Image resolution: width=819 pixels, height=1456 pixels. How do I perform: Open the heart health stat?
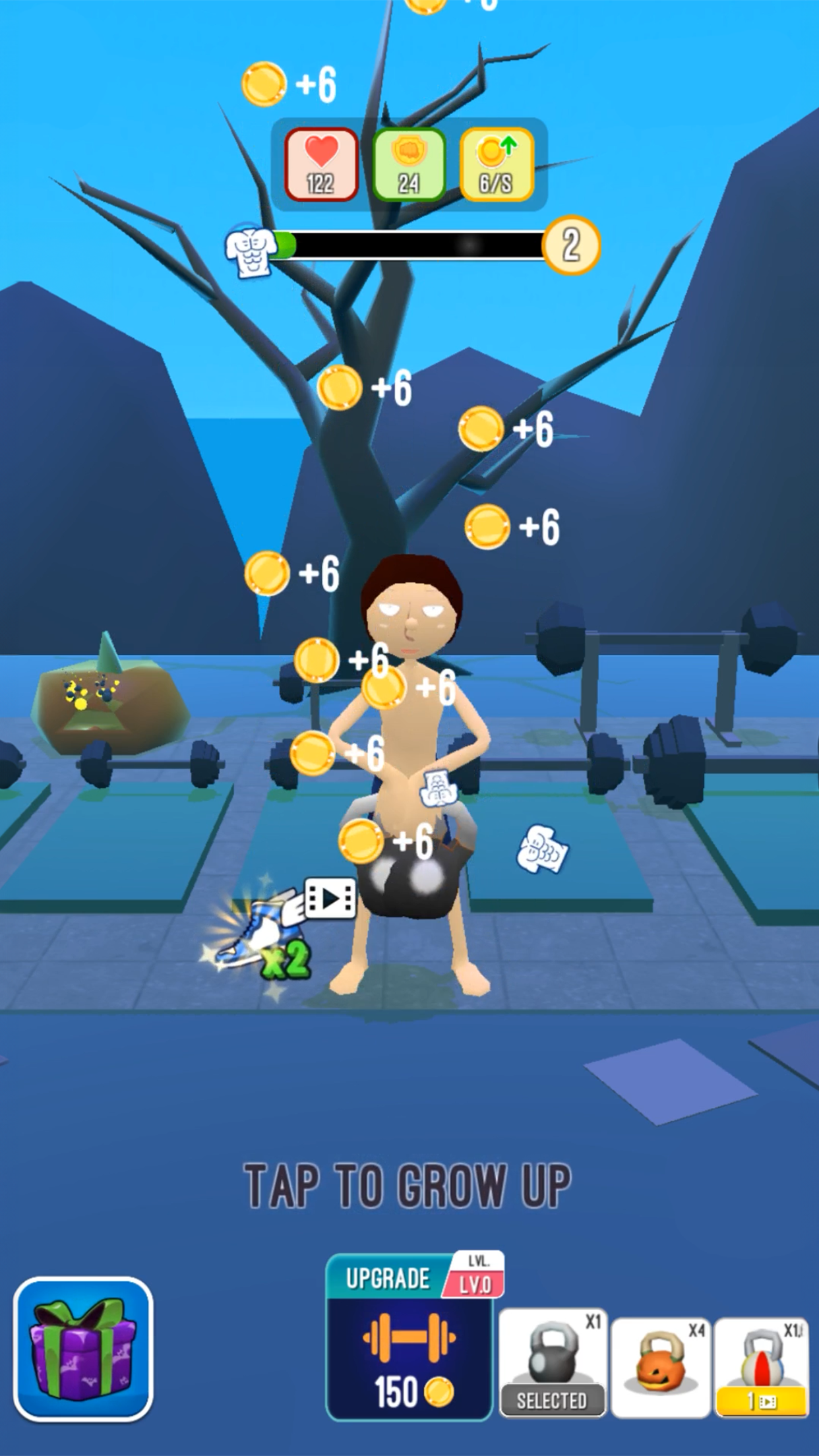click(x=321, y=165)
